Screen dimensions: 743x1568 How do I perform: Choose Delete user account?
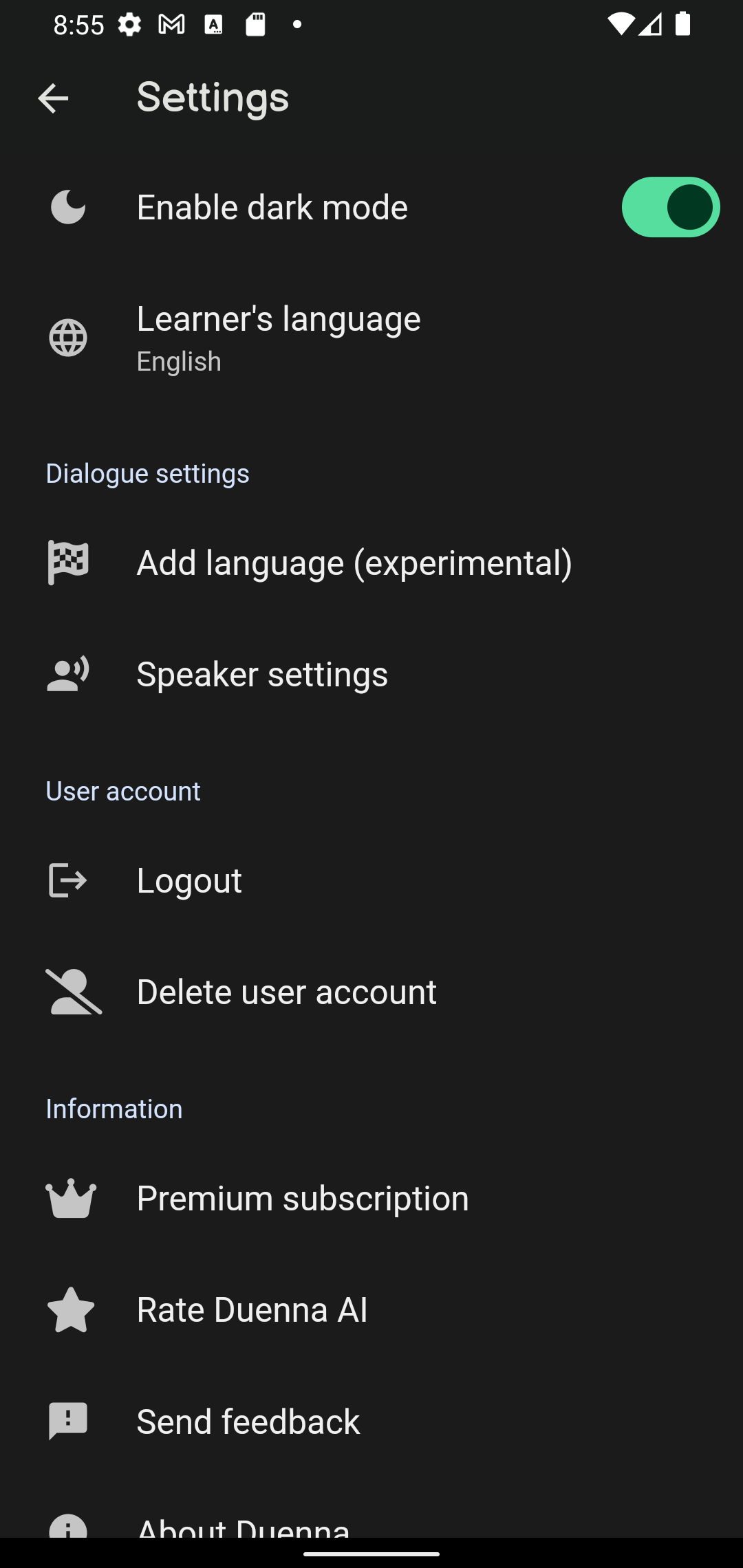tap(286, 992)
